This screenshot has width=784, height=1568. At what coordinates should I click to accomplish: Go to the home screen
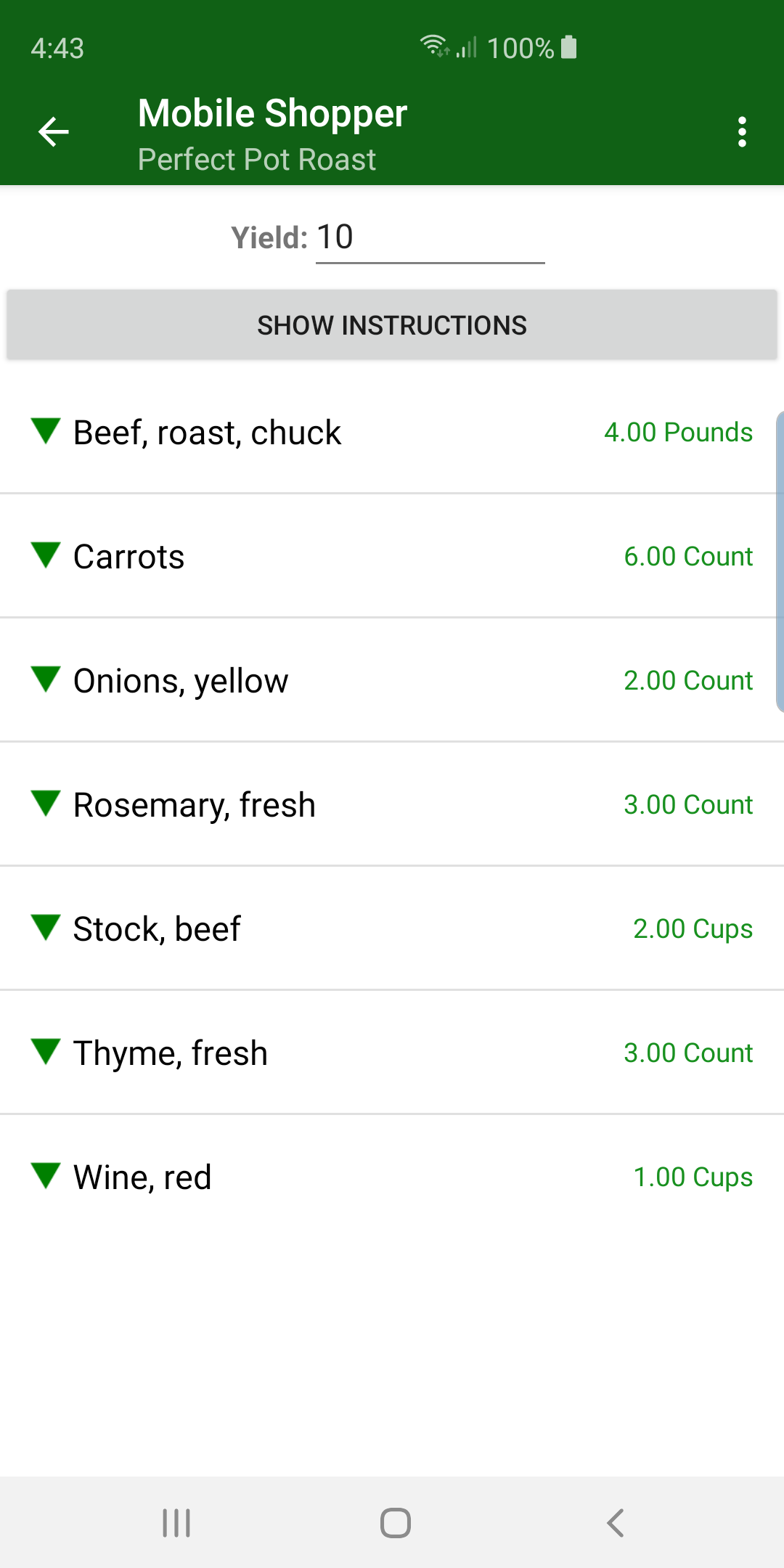point(395,1523)
